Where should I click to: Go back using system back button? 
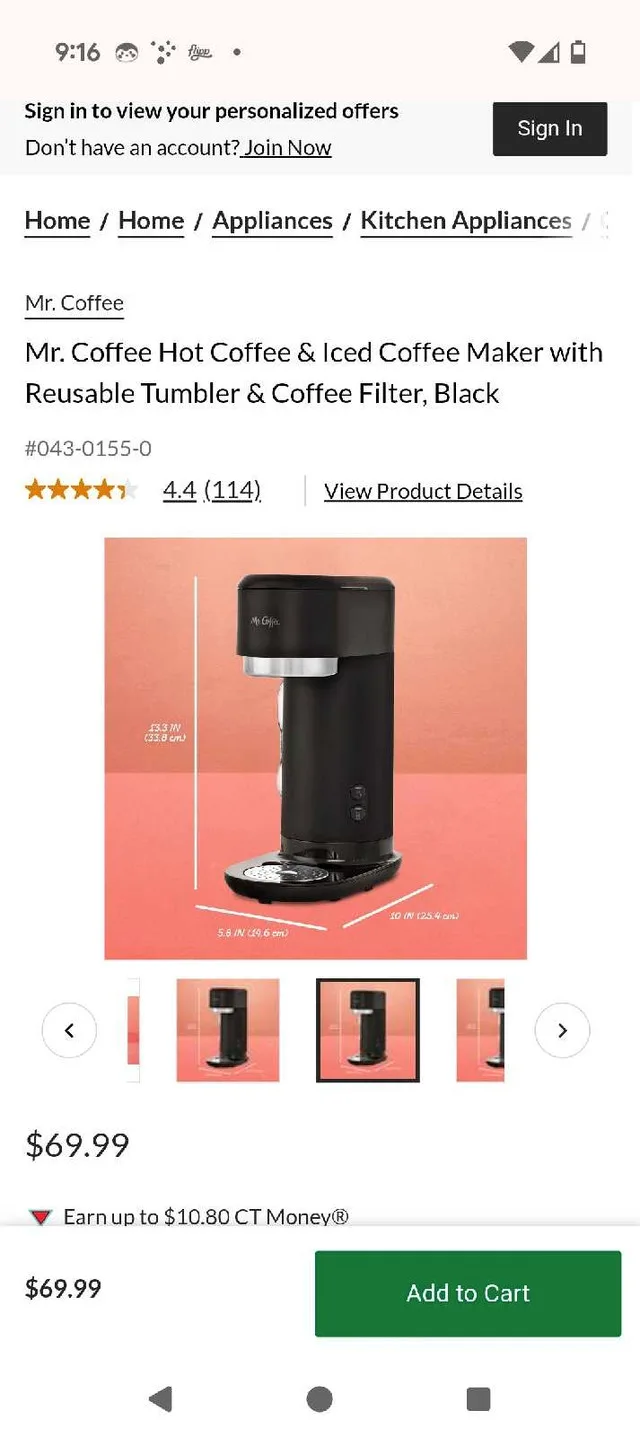[160, 1398]
